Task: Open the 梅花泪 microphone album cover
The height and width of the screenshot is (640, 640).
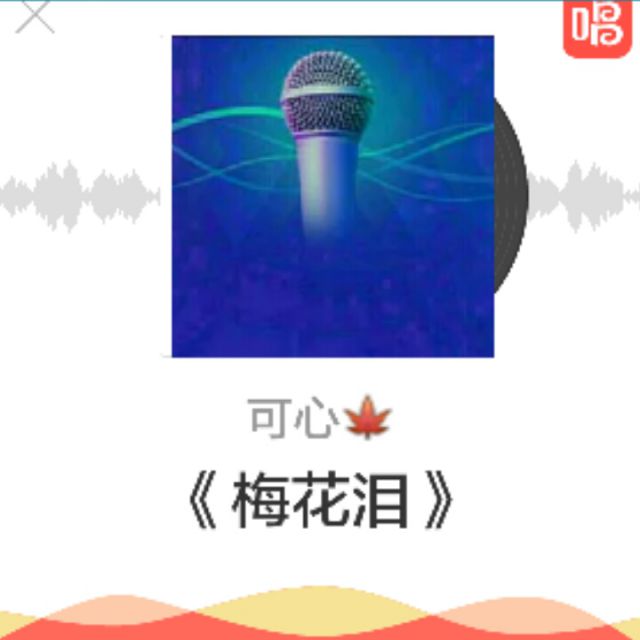Action: [x=333, y=196]
